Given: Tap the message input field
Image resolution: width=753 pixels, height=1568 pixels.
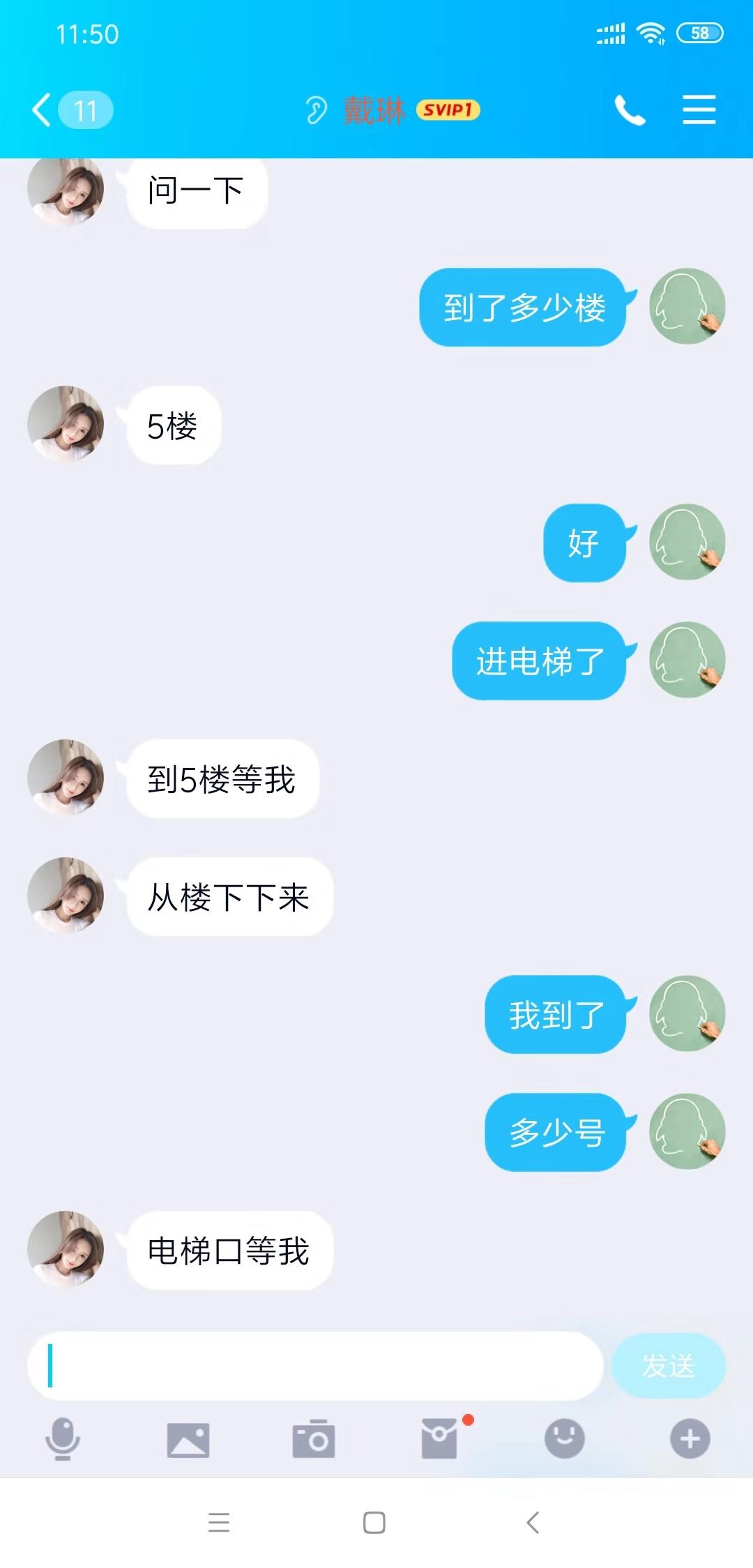Looking at the screenshot, I should 314,1366.
